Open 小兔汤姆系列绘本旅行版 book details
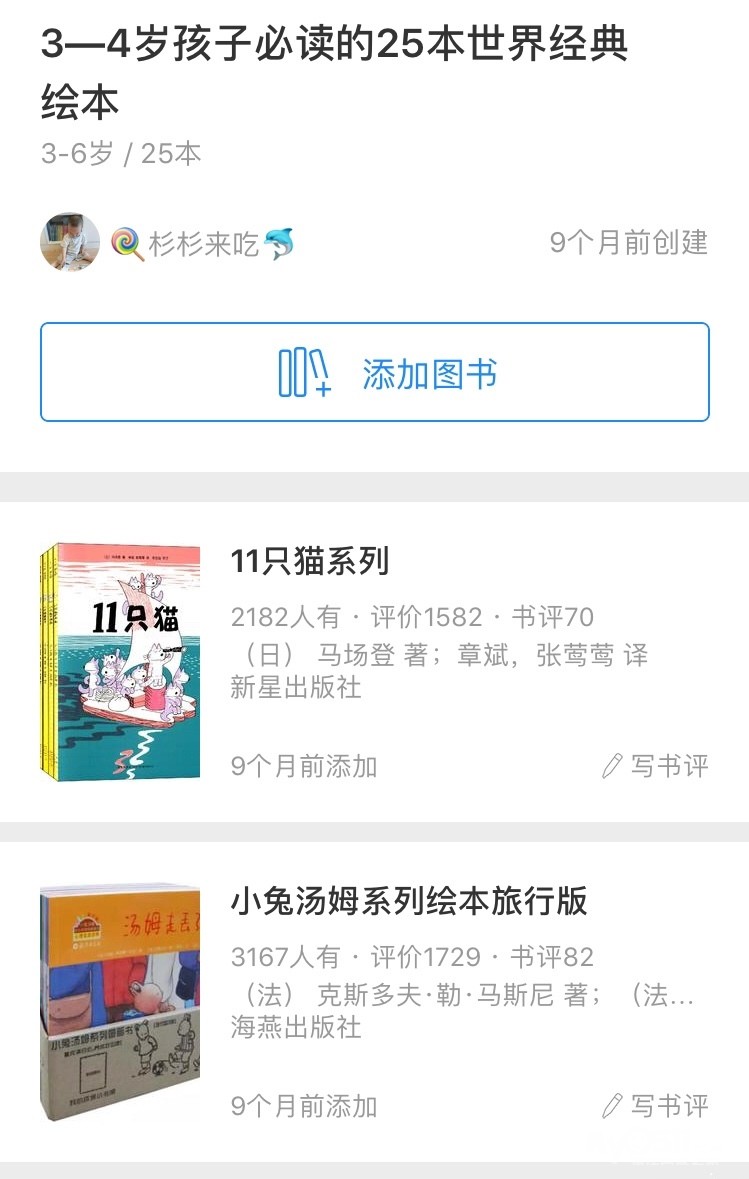The width and height of the screenshot is (749, 1179). pos(408,902)
